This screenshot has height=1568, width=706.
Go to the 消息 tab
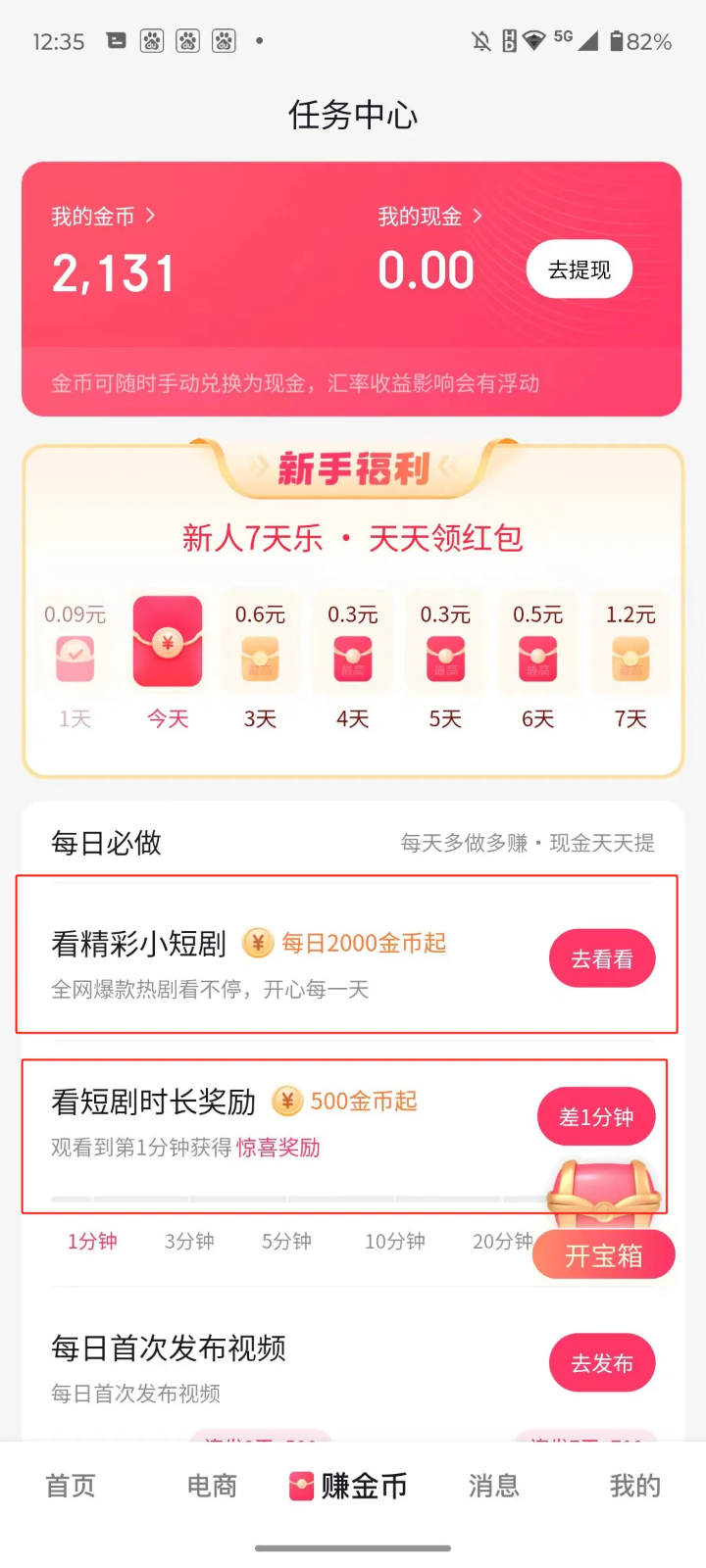click(493, 1486)
